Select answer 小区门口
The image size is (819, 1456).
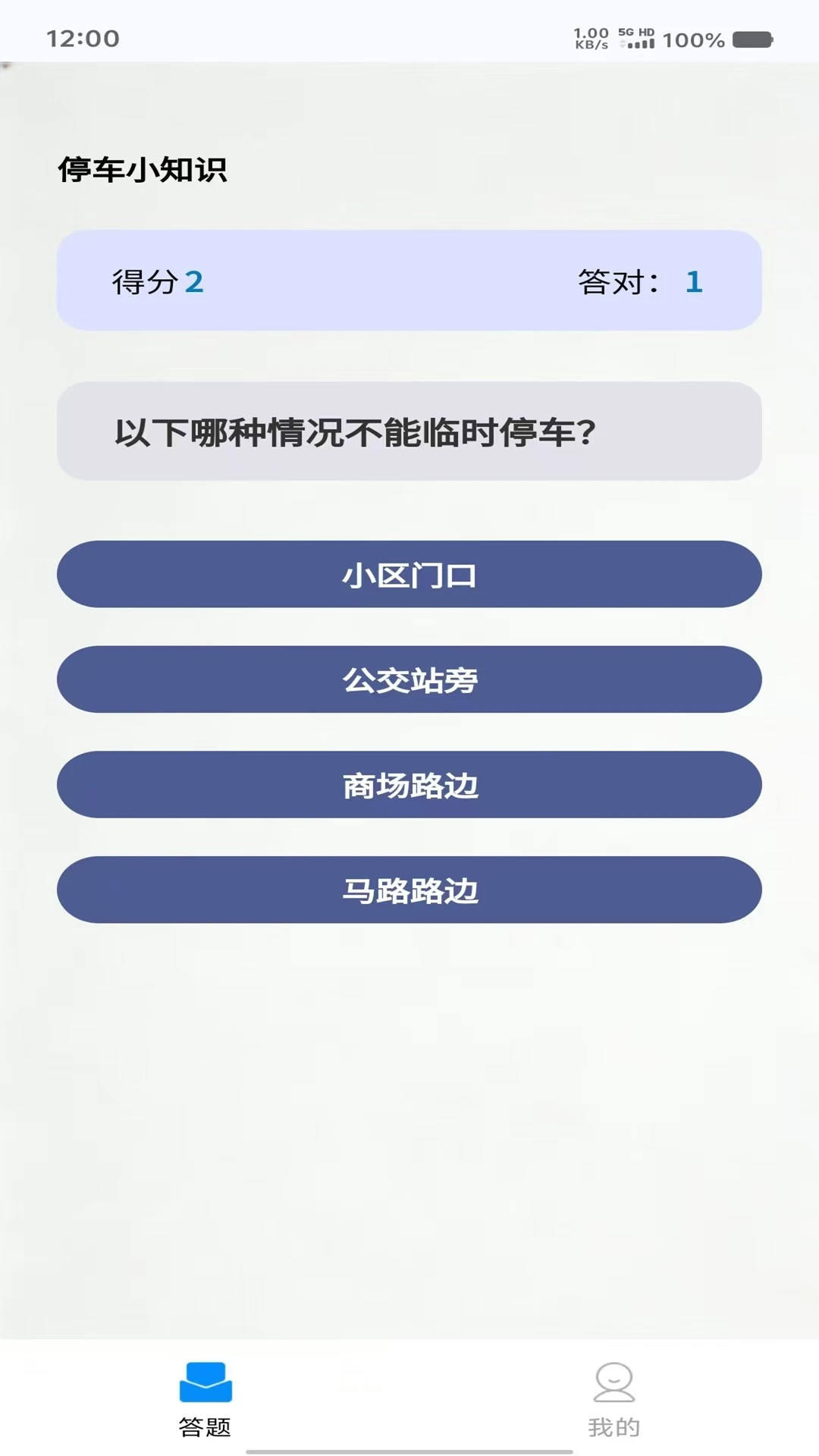[409, 574]
